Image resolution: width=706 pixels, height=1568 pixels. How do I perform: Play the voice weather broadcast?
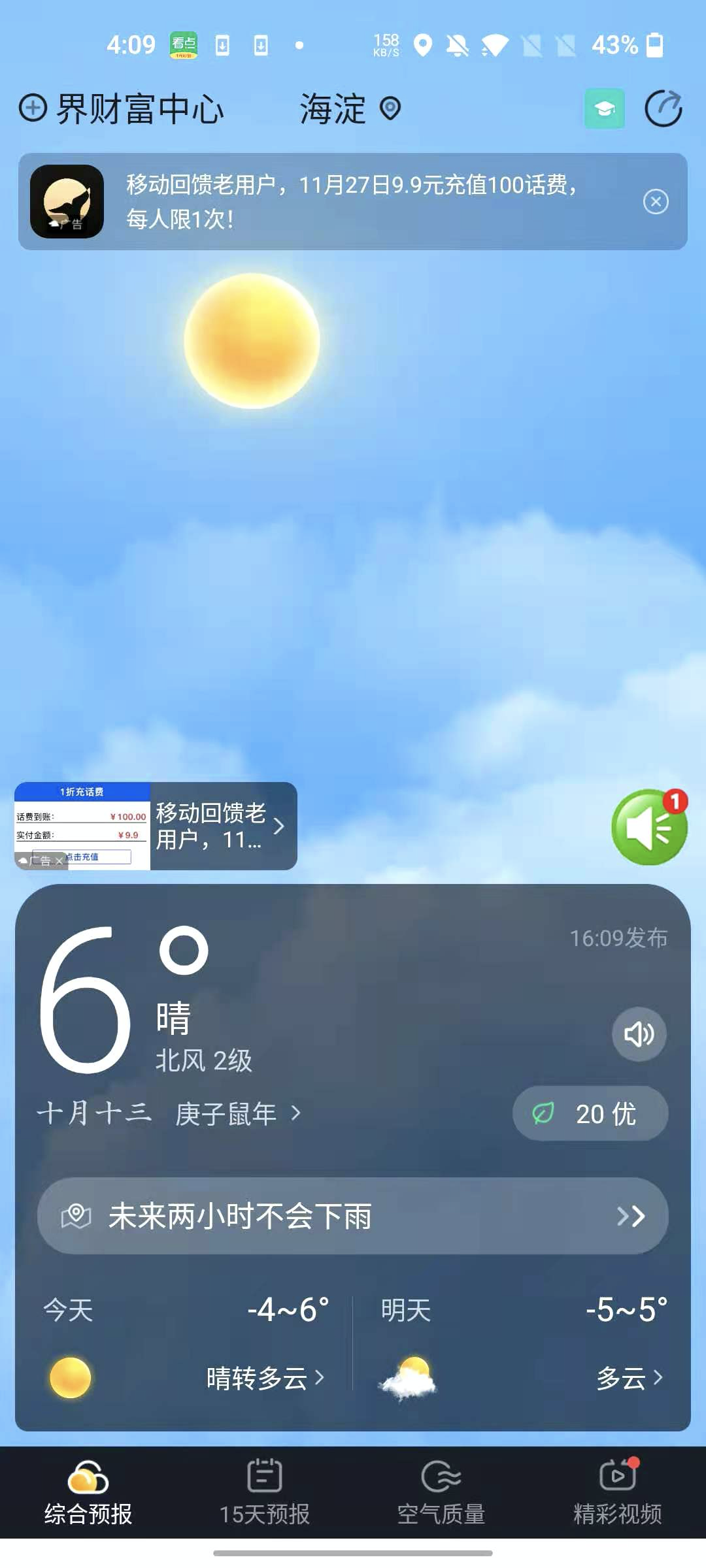[x=639, y=1034]
